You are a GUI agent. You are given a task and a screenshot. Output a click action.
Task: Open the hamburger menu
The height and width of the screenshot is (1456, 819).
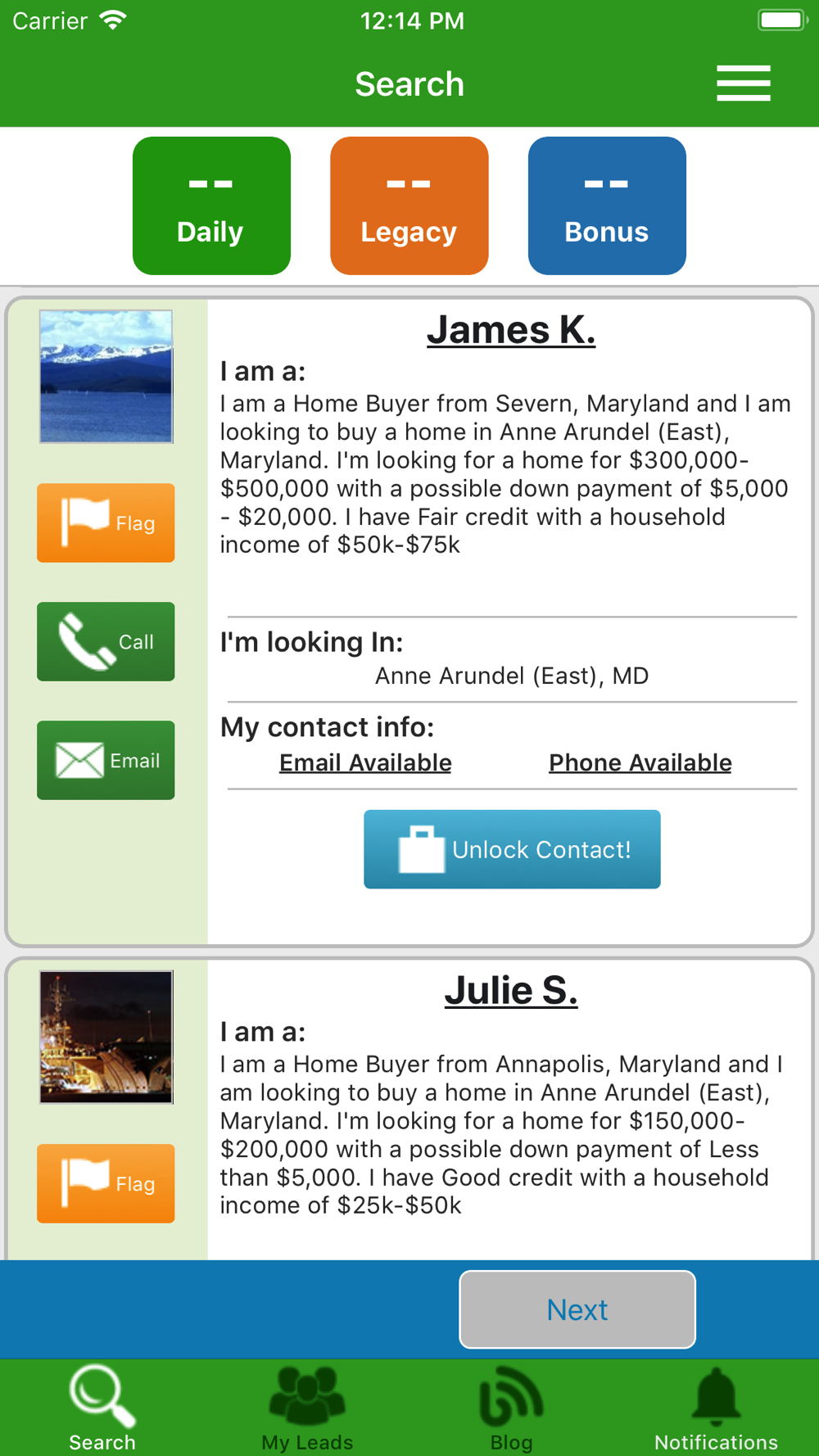click(x=743, y=84)
